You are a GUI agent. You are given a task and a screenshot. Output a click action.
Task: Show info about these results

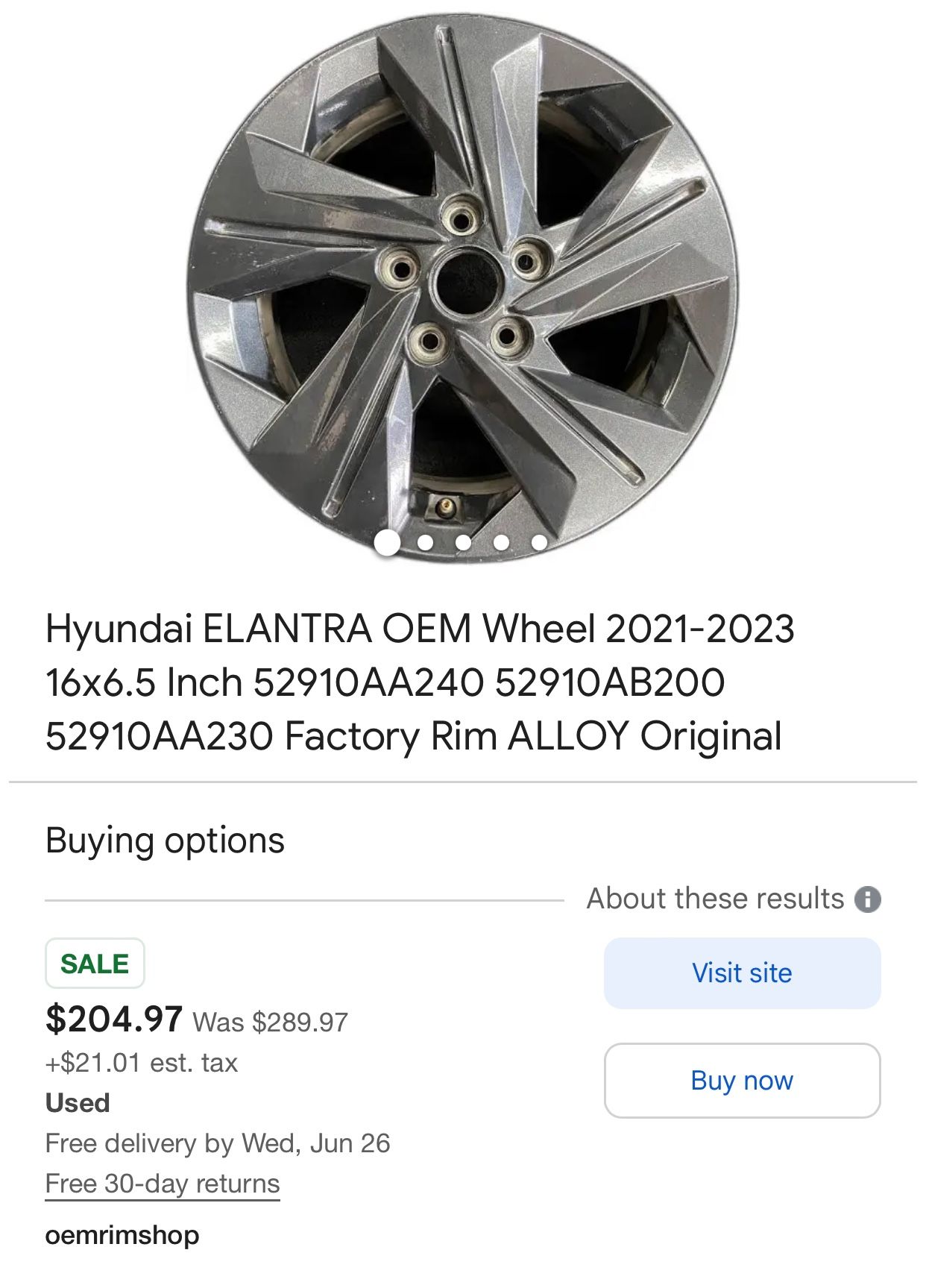coord(867,899)
